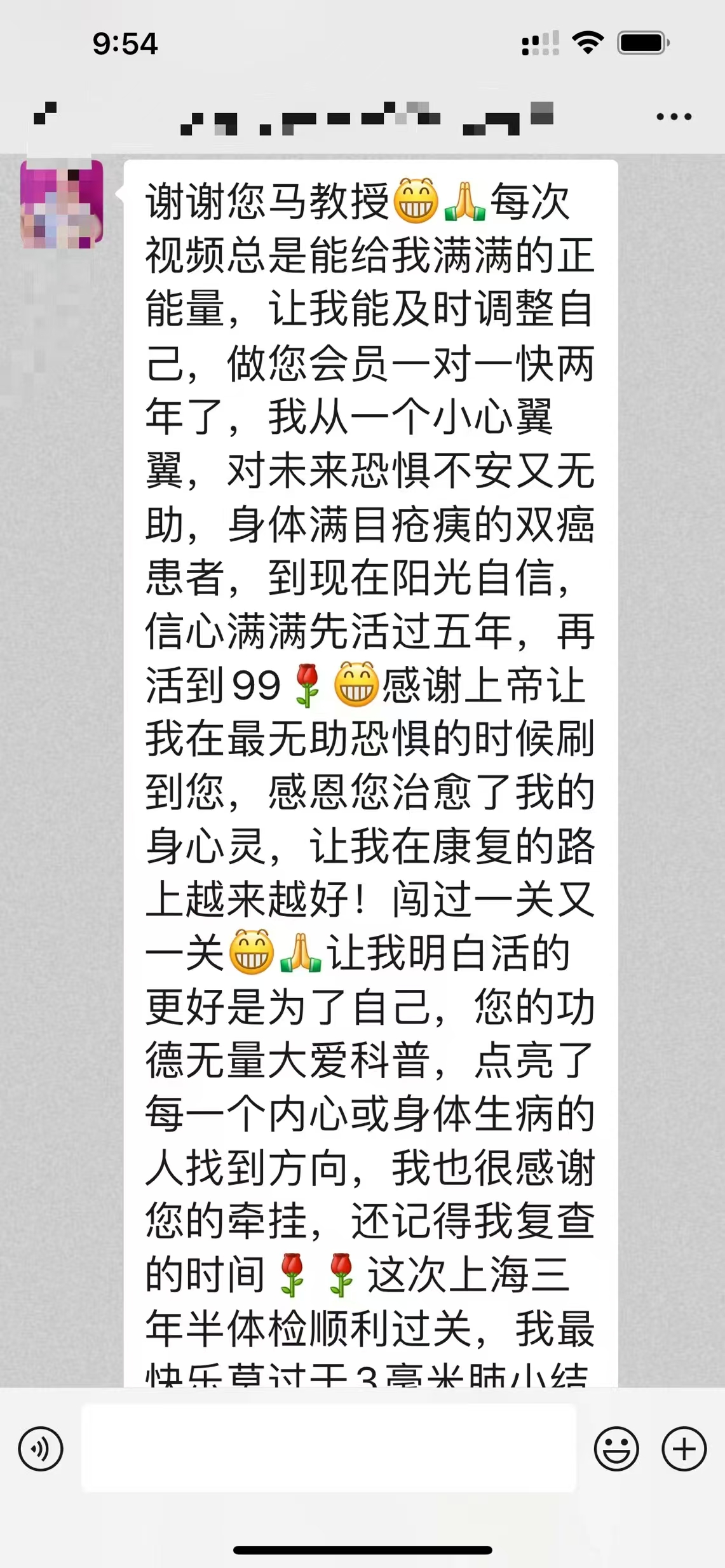Switch to voice message input
Screen dimensions: 725x1568
[41, 1449]
